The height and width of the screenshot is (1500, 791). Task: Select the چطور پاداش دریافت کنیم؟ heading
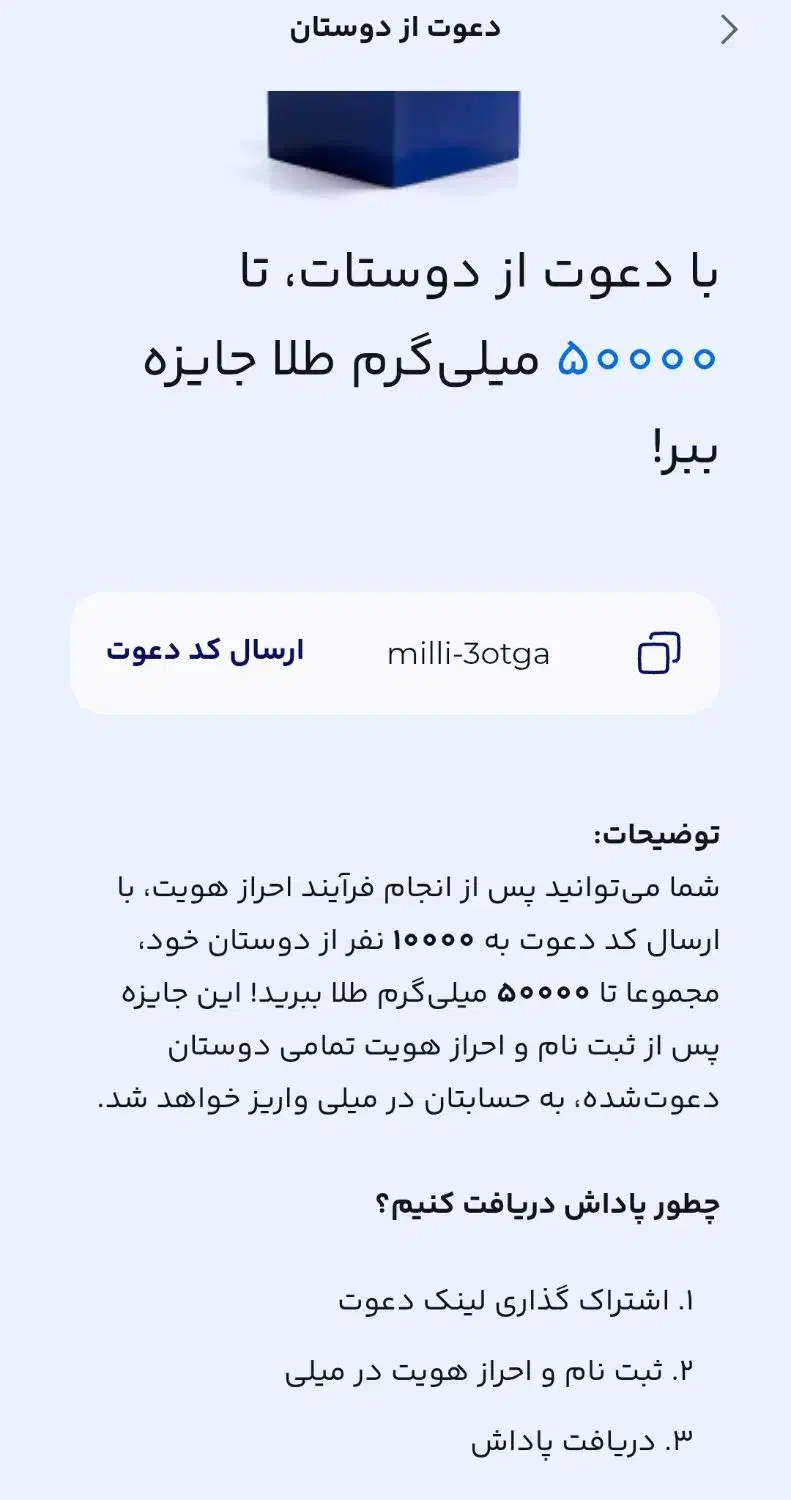pyautogui.click(x=556, y=1207)
